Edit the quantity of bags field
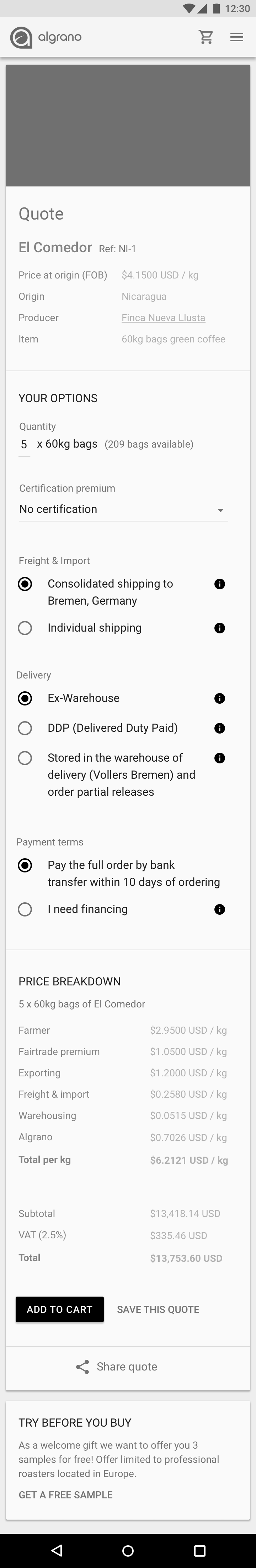The image size is (256, 1568). click(x=25, y=444)
